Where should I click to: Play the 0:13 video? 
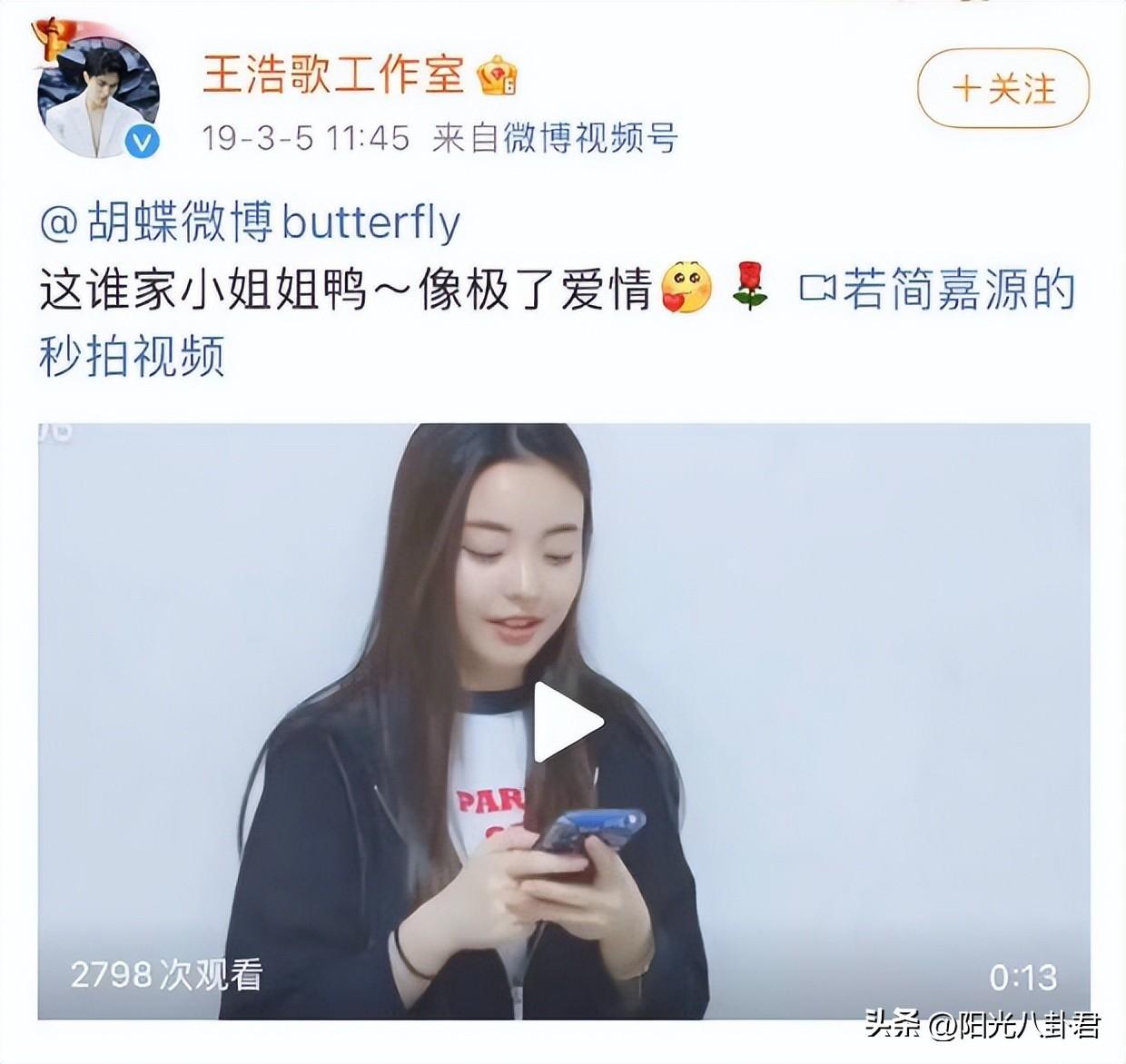pyautogui.click(x=567, y=723)
